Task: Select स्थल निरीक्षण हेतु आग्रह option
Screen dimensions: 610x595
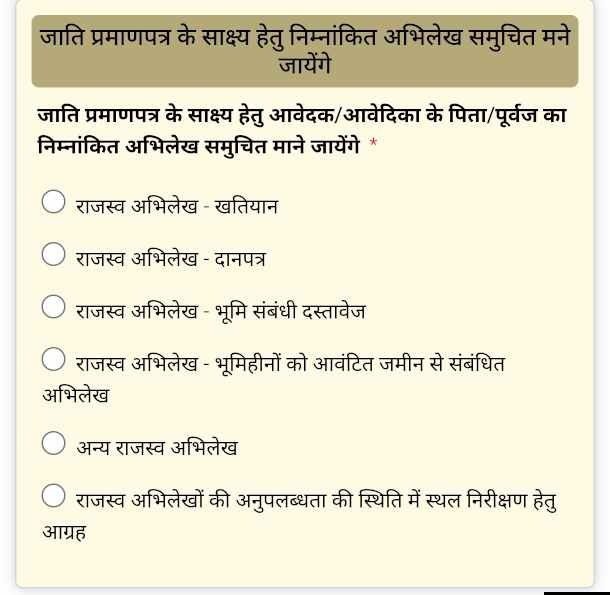Action: click(x=54, y=495)
